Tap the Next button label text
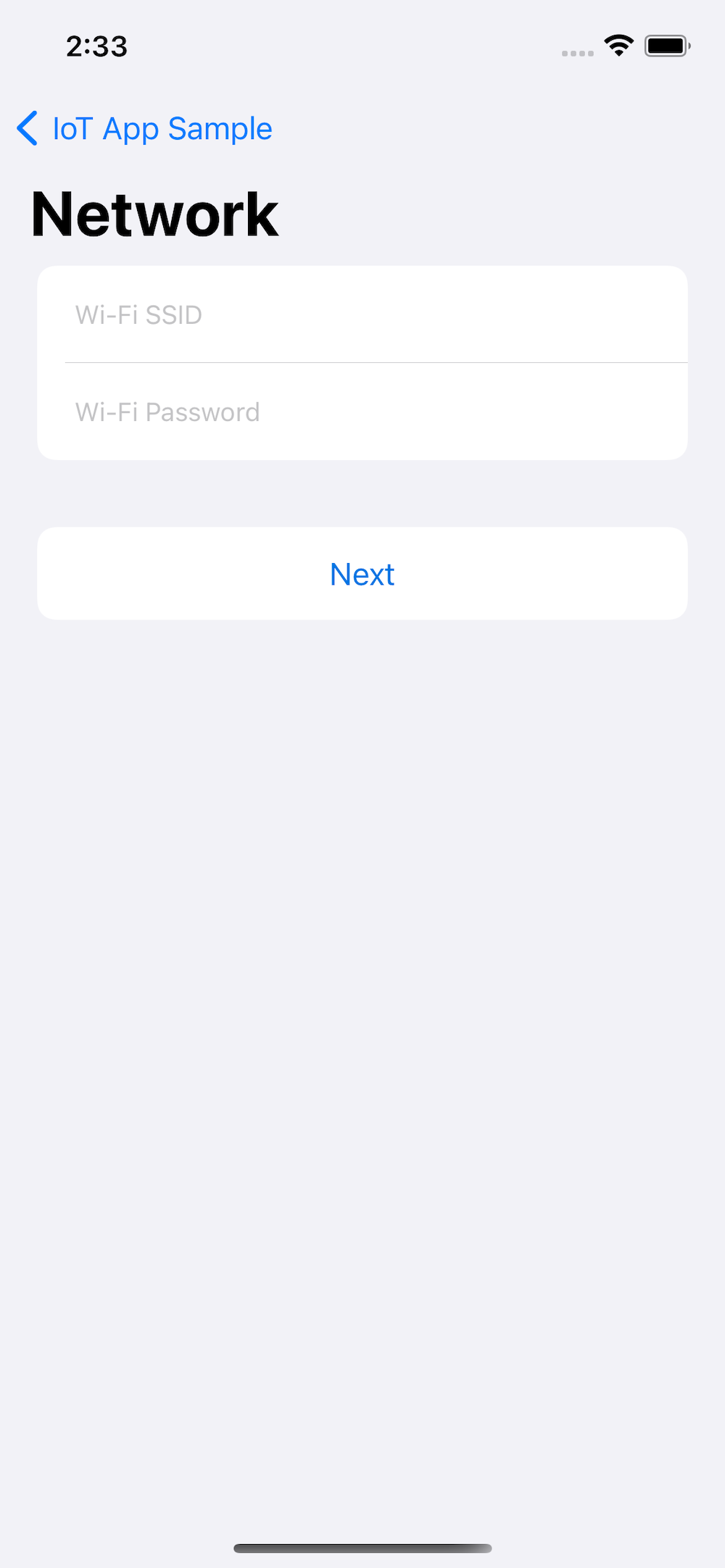Image resolution: width=725 pixels, height=1568 pixels. click(362, 573)
